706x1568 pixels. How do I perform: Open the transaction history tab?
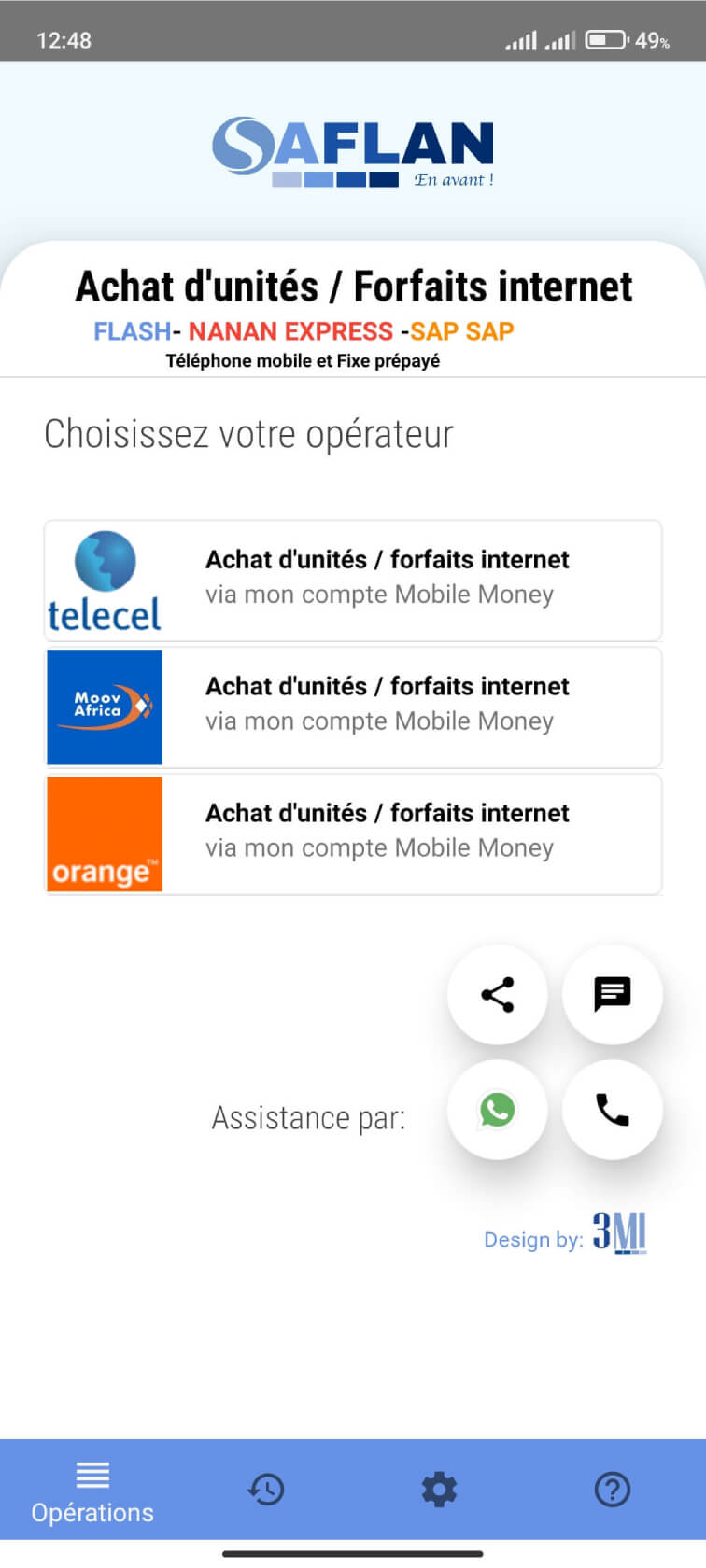pyautogui.click(x=266, y=1490)
